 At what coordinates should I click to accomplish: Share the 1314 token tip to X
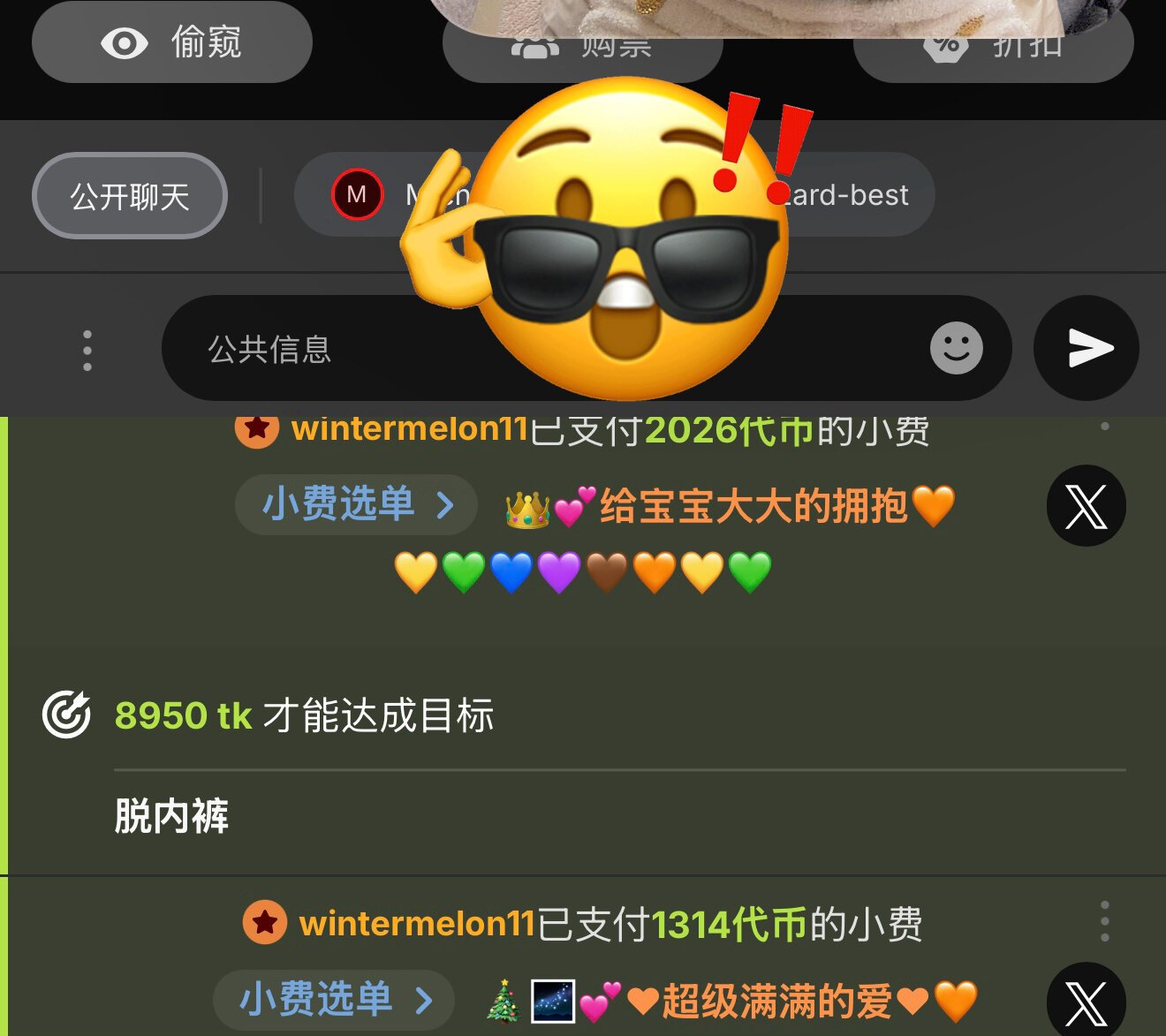tap(1086, 1002)
